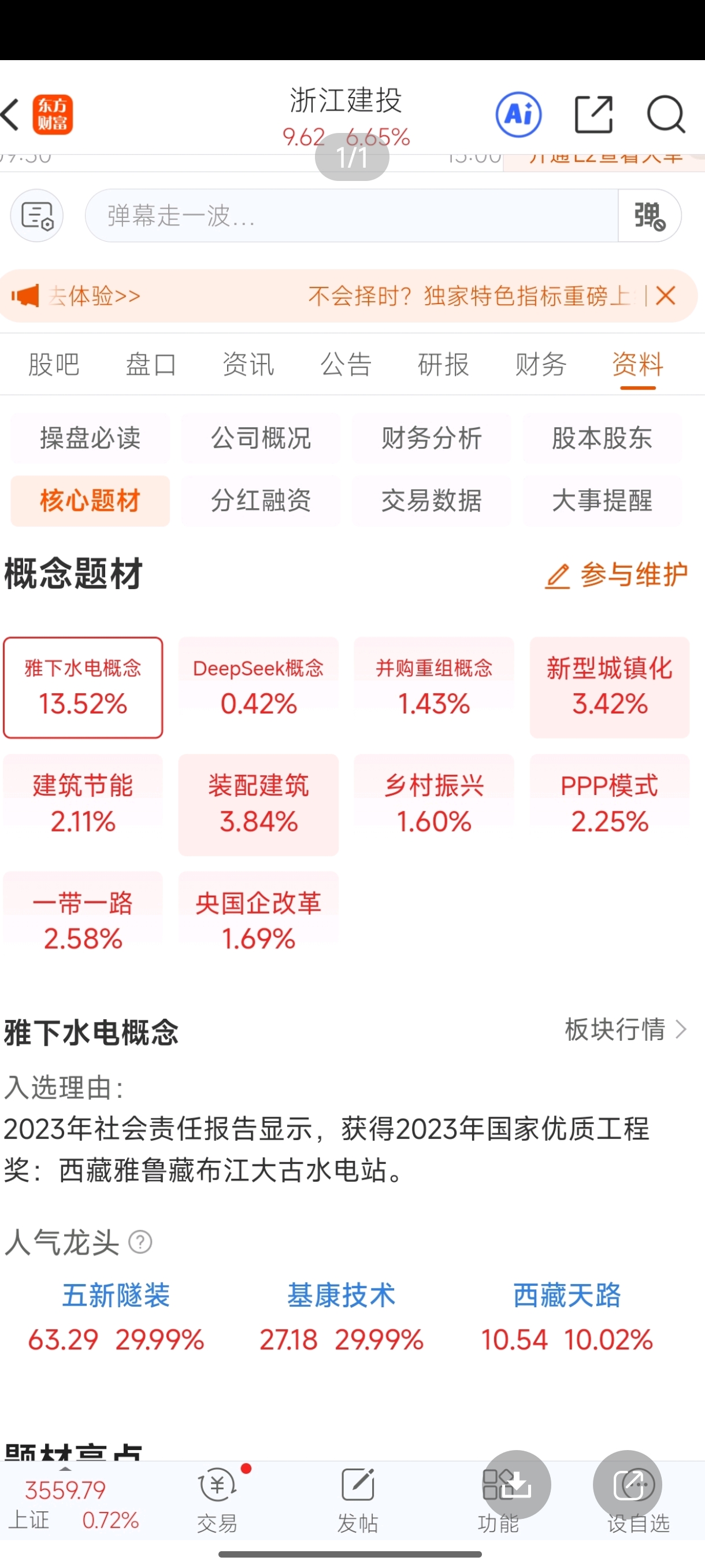Viewport: 705px width, 1568px height.
Task: Open search magnifier icon
Action: (x=666, y=114)
